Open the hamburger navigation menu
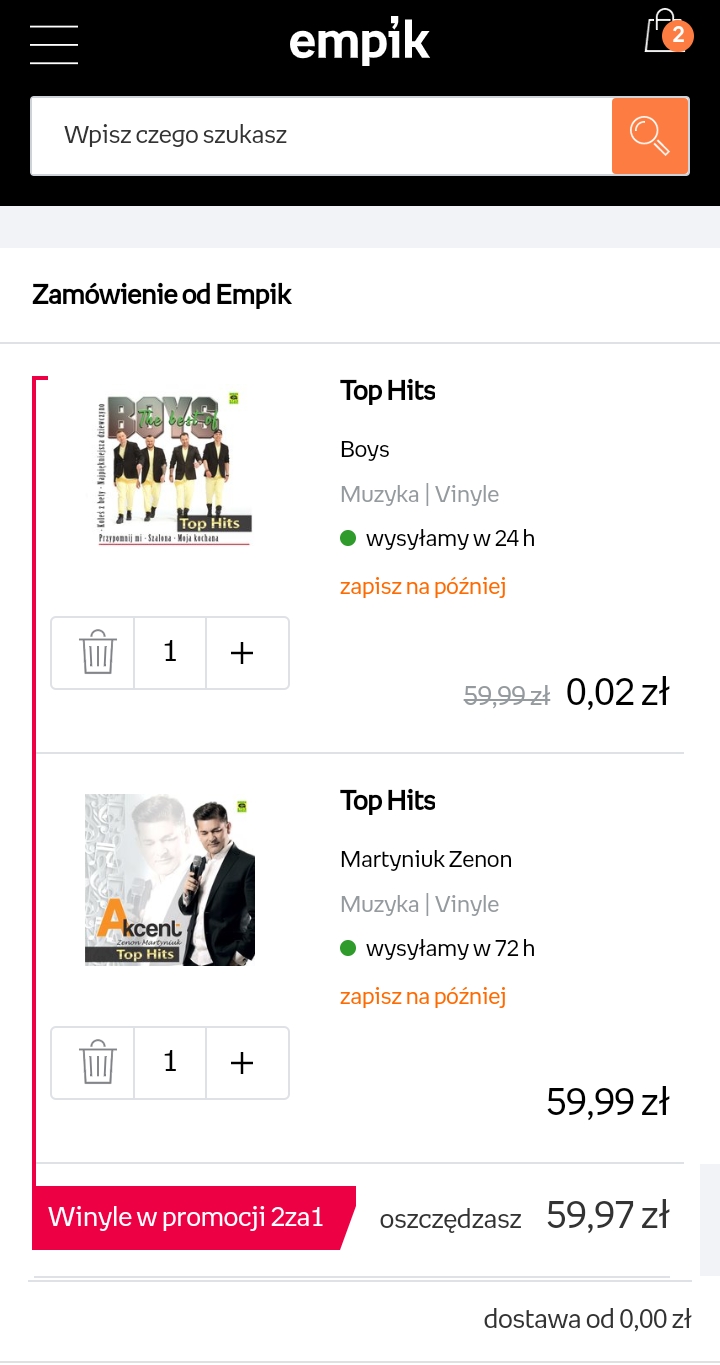This screenshot has width=720, height=1365. 54,43
